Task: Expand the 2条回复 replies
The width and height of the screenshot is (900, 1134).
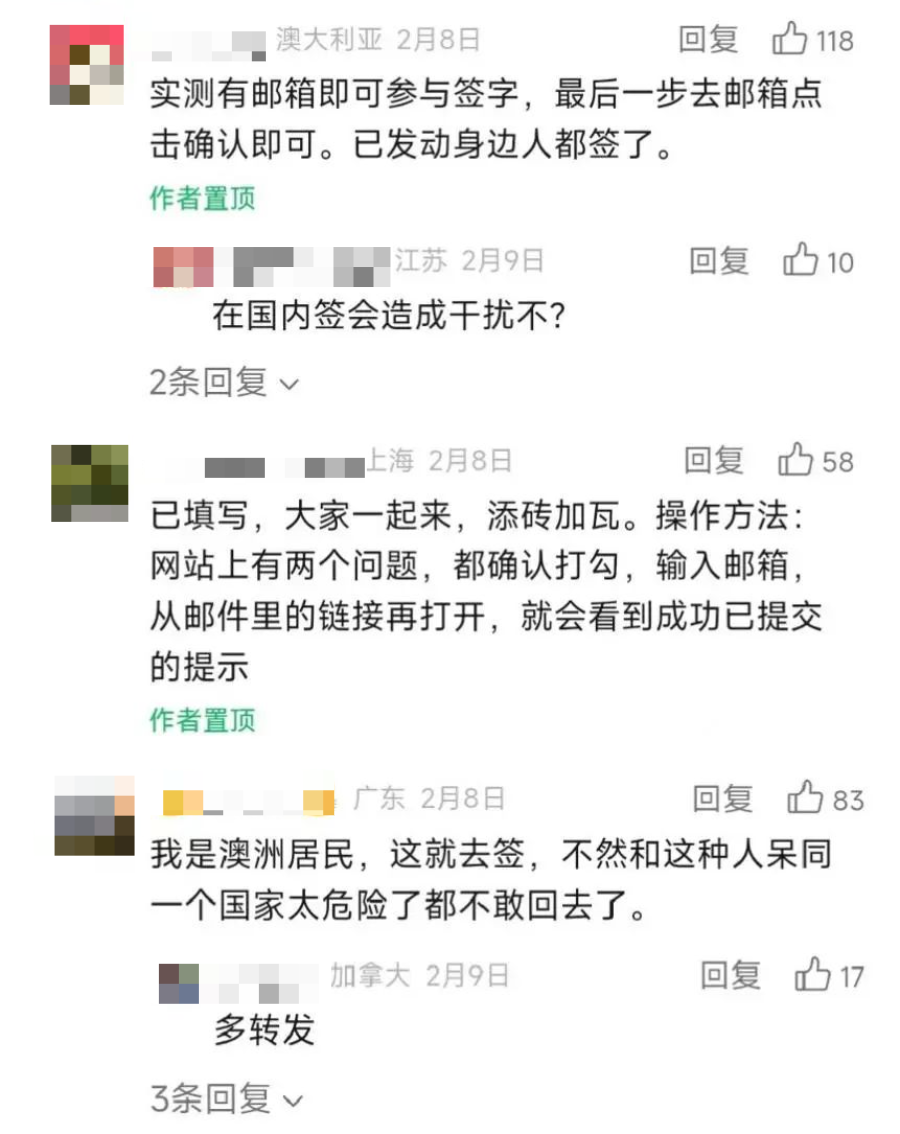Action: click(x=224, y=381)
